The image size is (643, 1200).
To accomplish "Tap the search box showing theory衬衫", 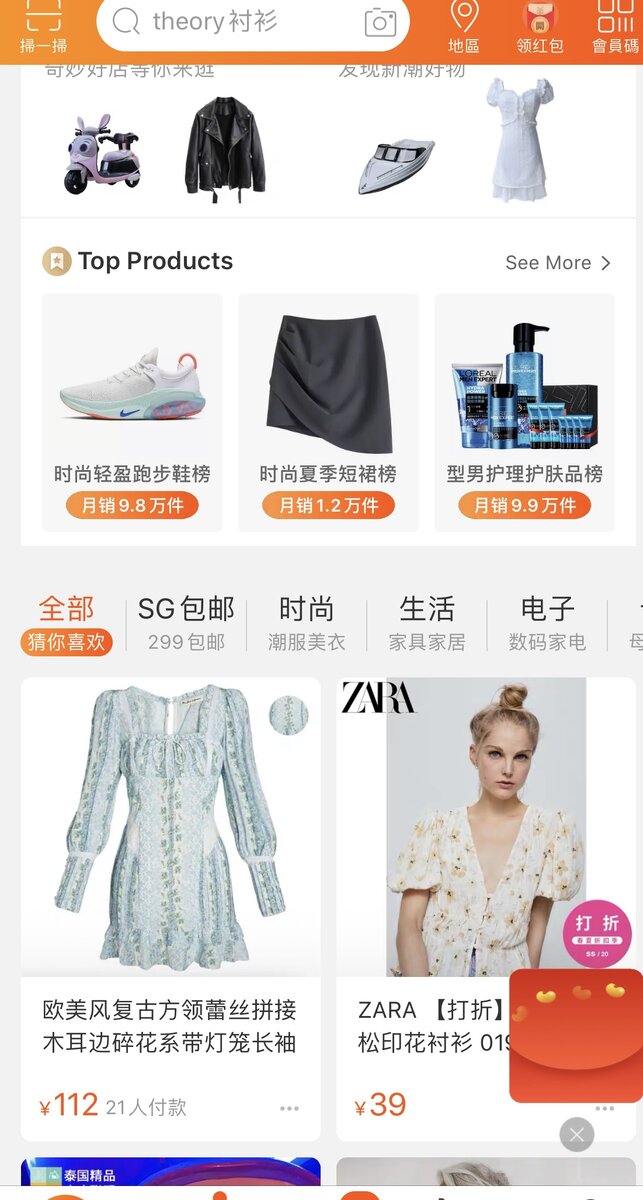I will [x=252, y=22].
